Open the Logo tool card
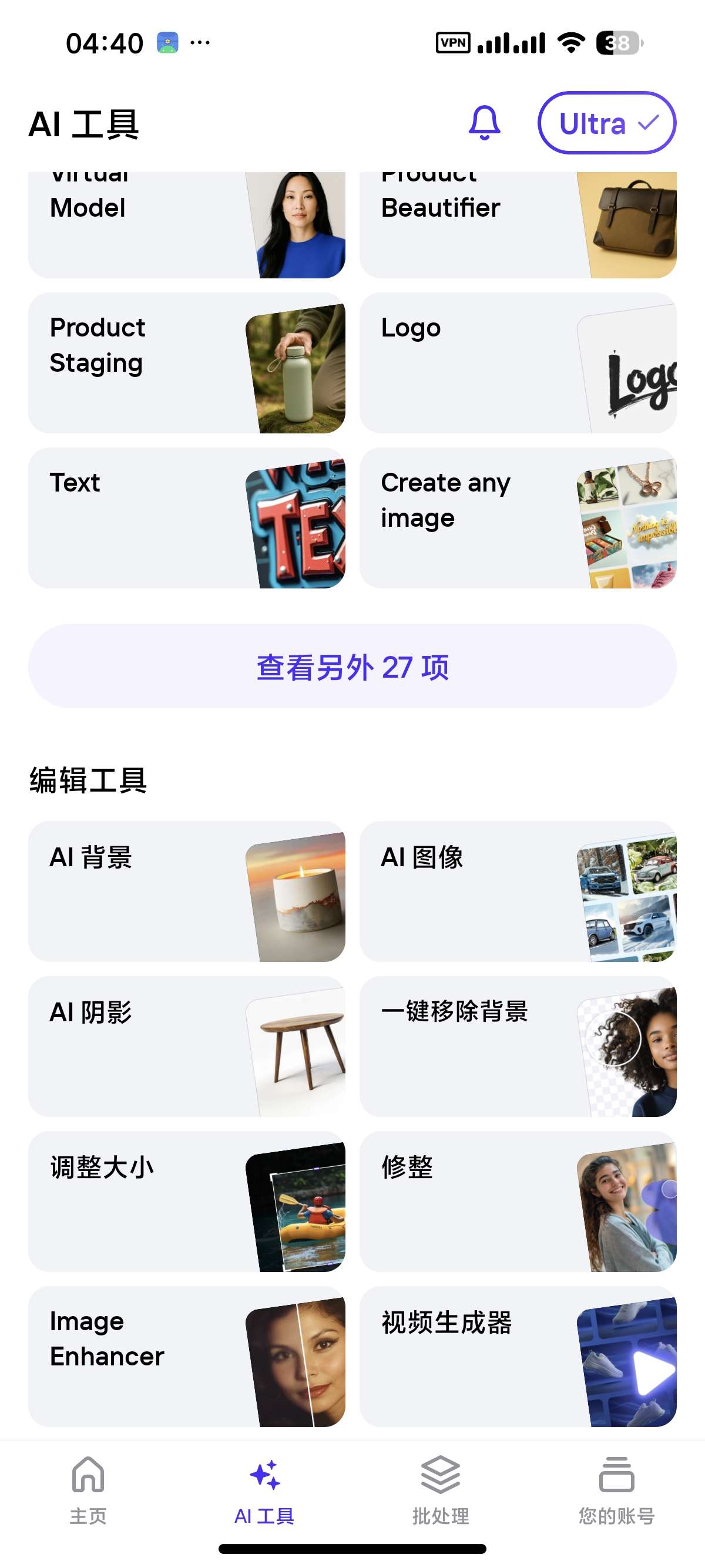The image size is (705, 1568). (518, 363)
